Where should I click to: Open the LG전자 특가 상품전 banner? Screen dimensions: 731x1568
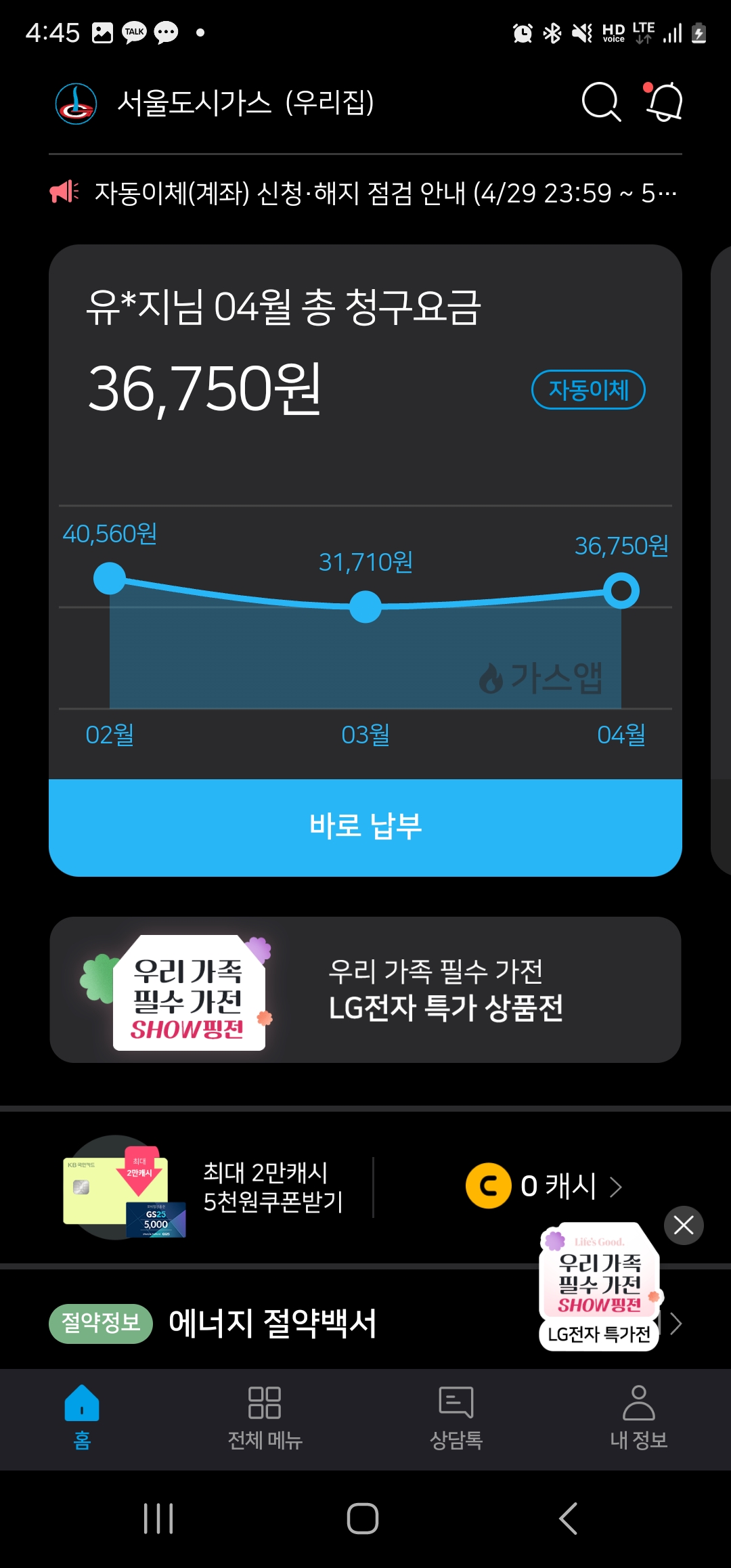[365, 990]
